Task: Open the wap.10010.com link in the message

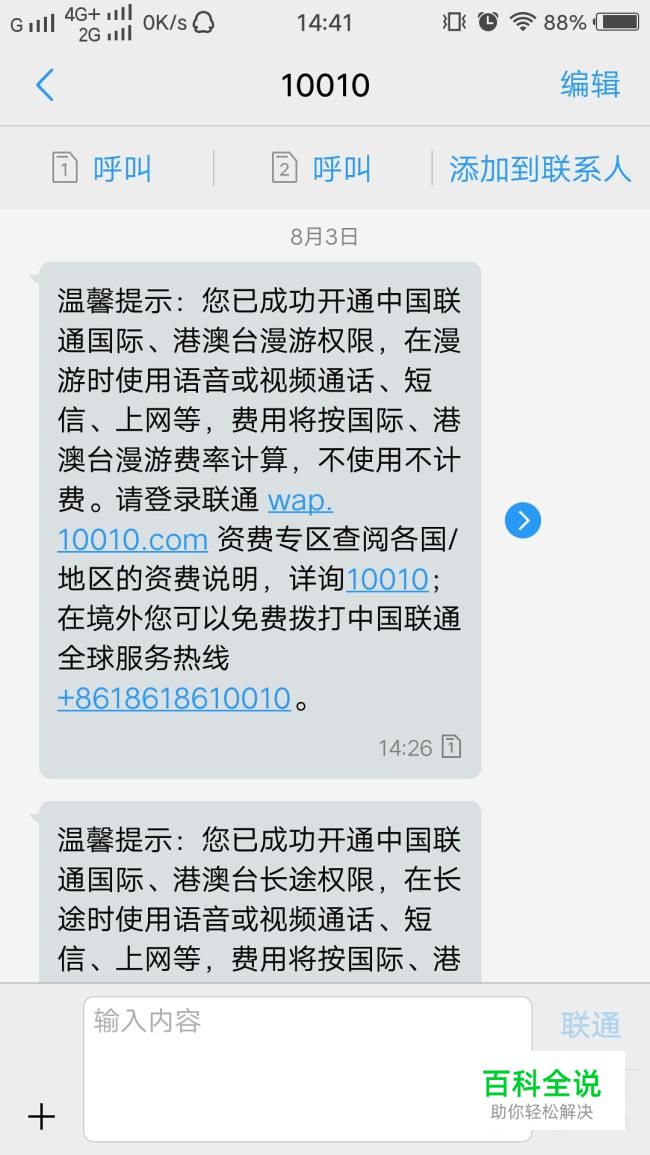Action: (195, 520)
